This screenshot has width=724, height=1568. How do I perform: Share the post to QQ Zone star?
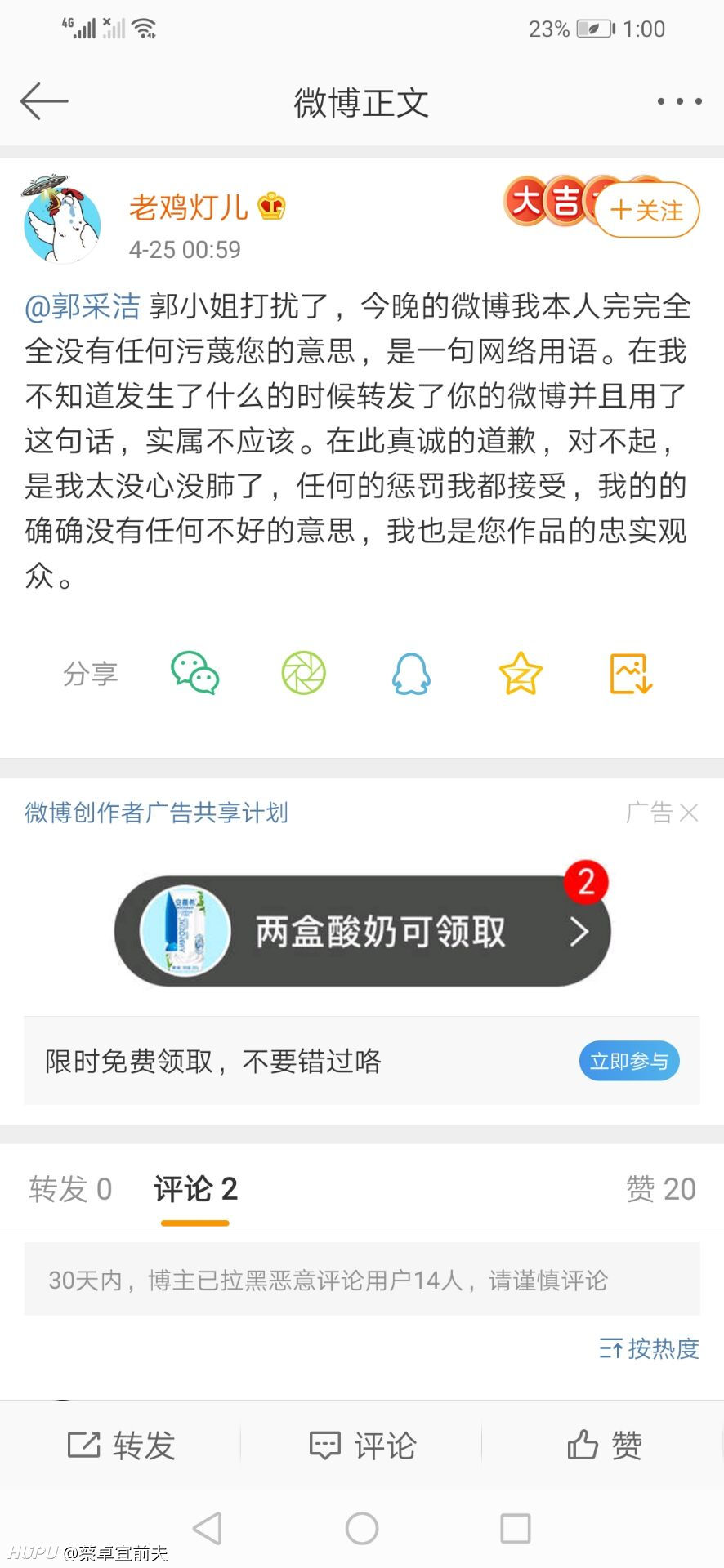coord(521,674)
